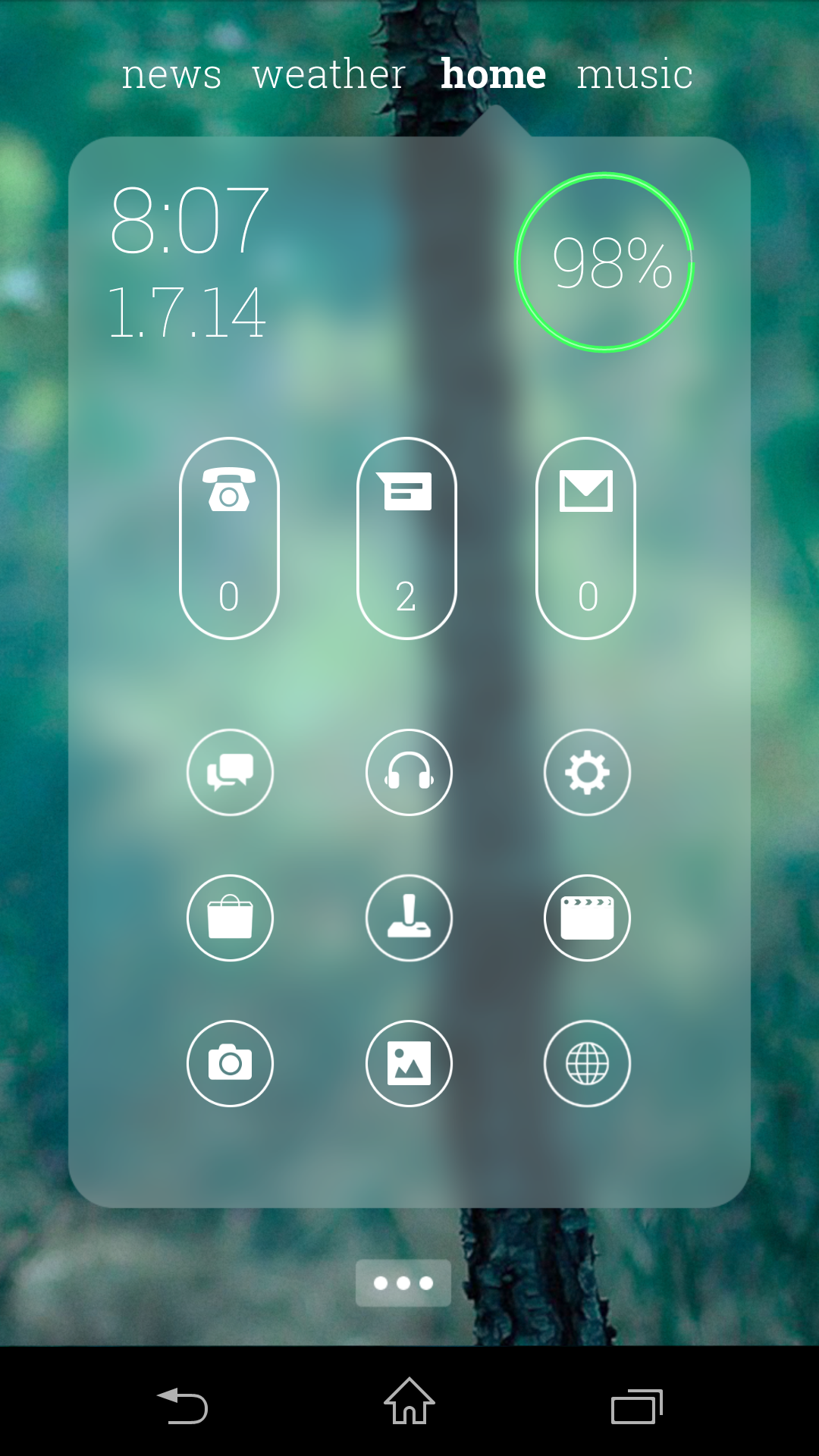This screenshot has height=1456, width=819.
Task: Tap the system back button
Action: tap(182, 1405)
